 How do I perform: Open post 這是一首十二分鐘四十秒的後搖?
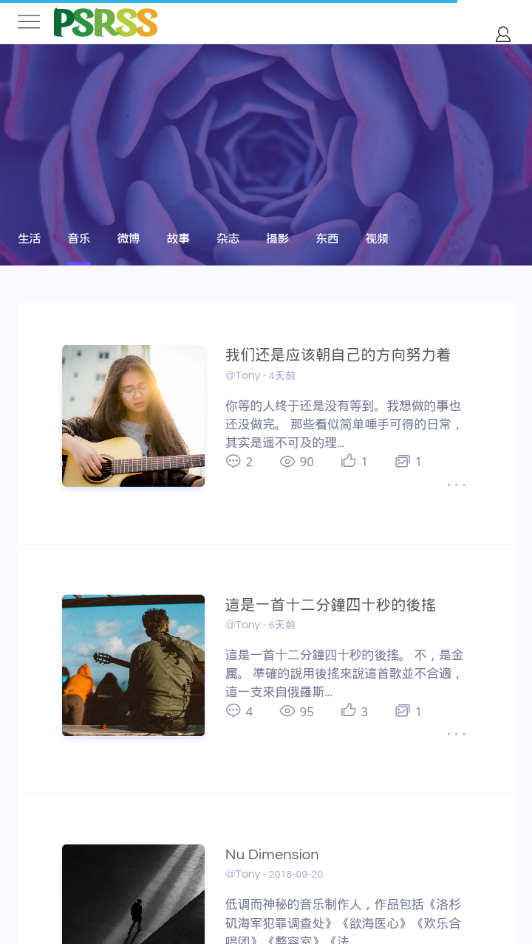tap(330, 604)
